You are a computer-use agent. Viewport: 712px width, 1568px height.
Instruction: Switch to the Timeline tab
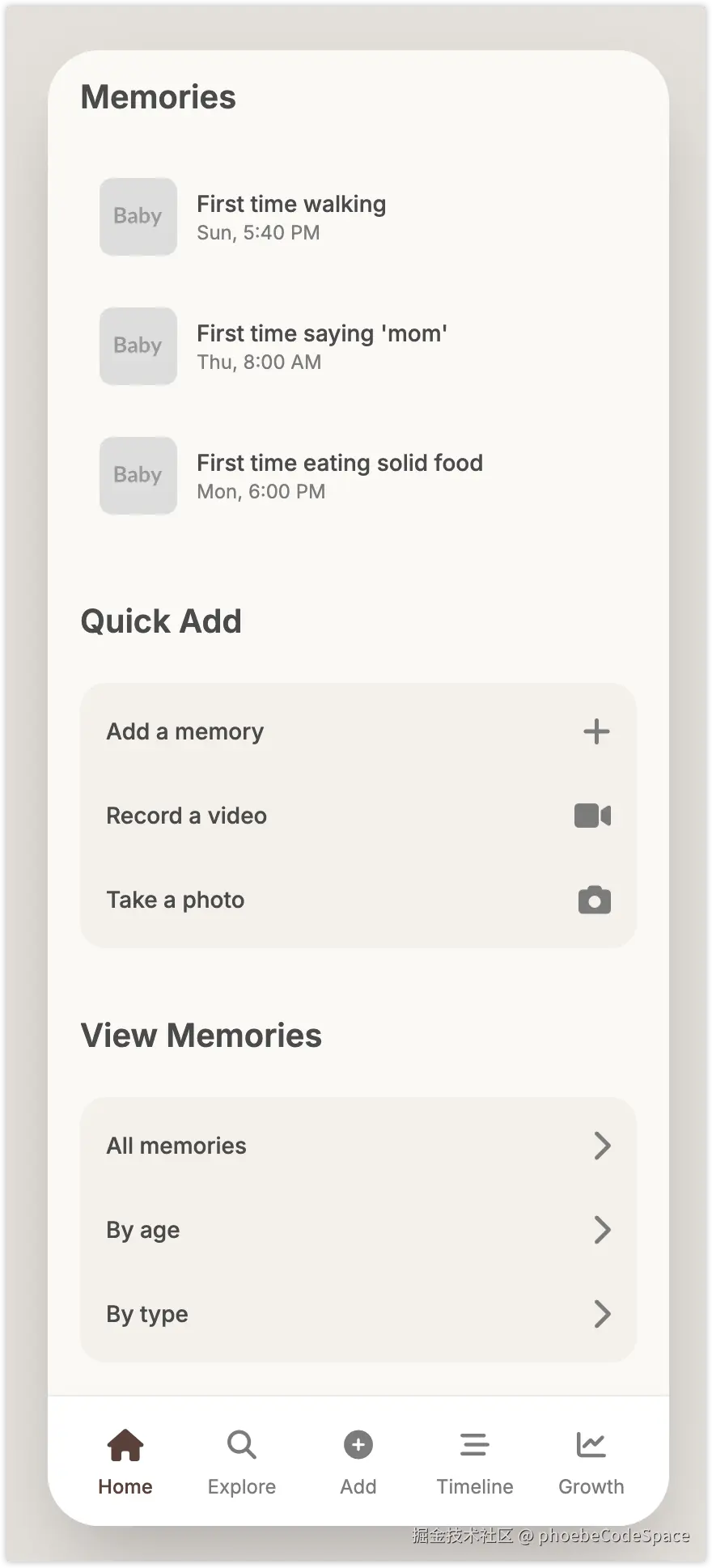(x=475, y=1461)
